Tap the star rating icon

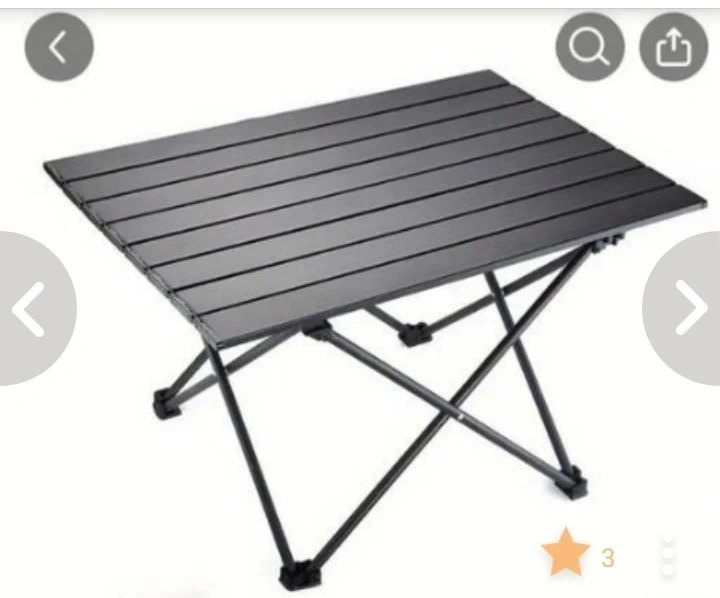point(566,553)
